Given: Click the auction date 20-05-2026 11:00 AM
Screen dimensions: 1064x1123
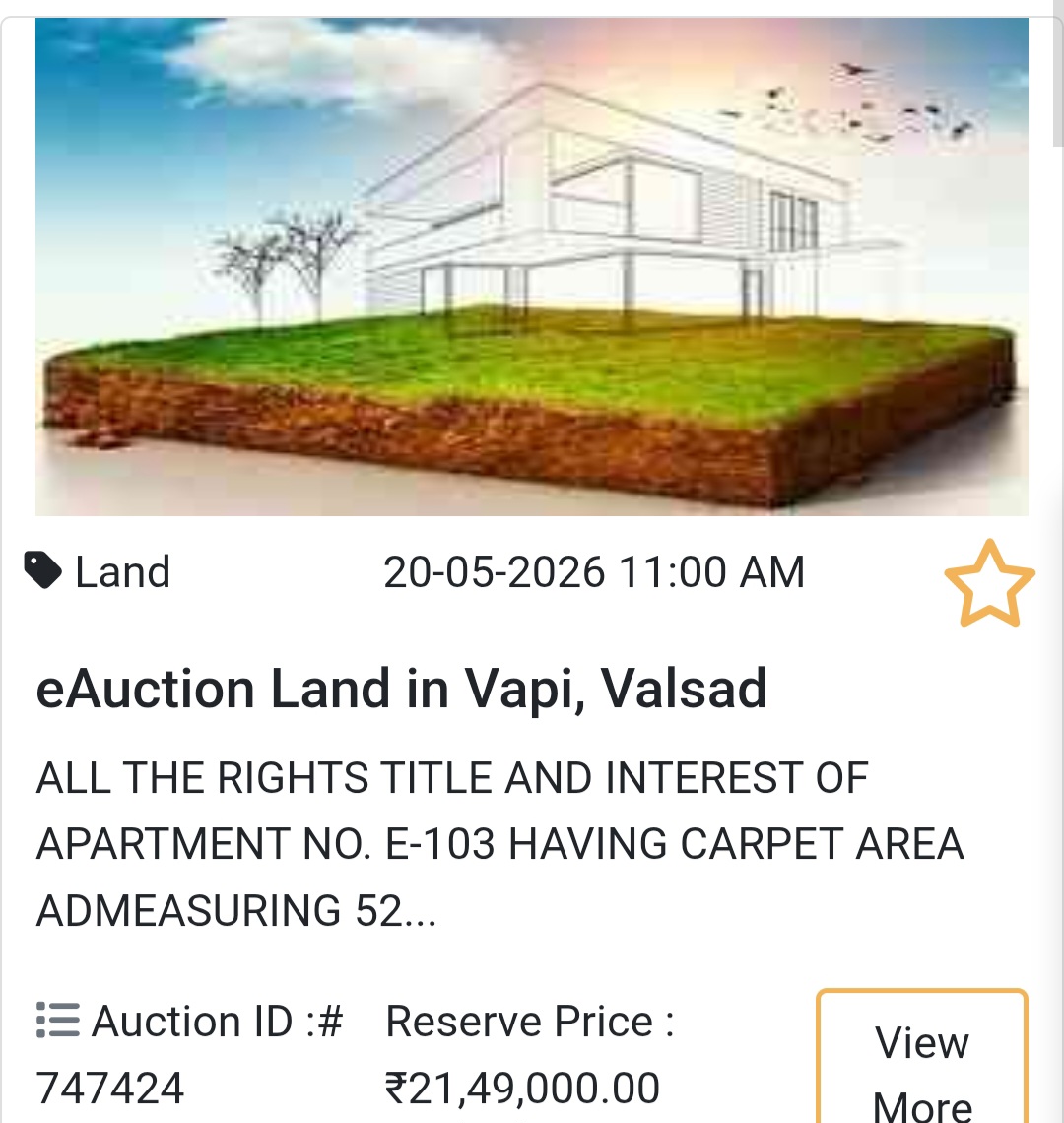Looking at the screenshot, I should pyautogui.click(x=594, y=571).
